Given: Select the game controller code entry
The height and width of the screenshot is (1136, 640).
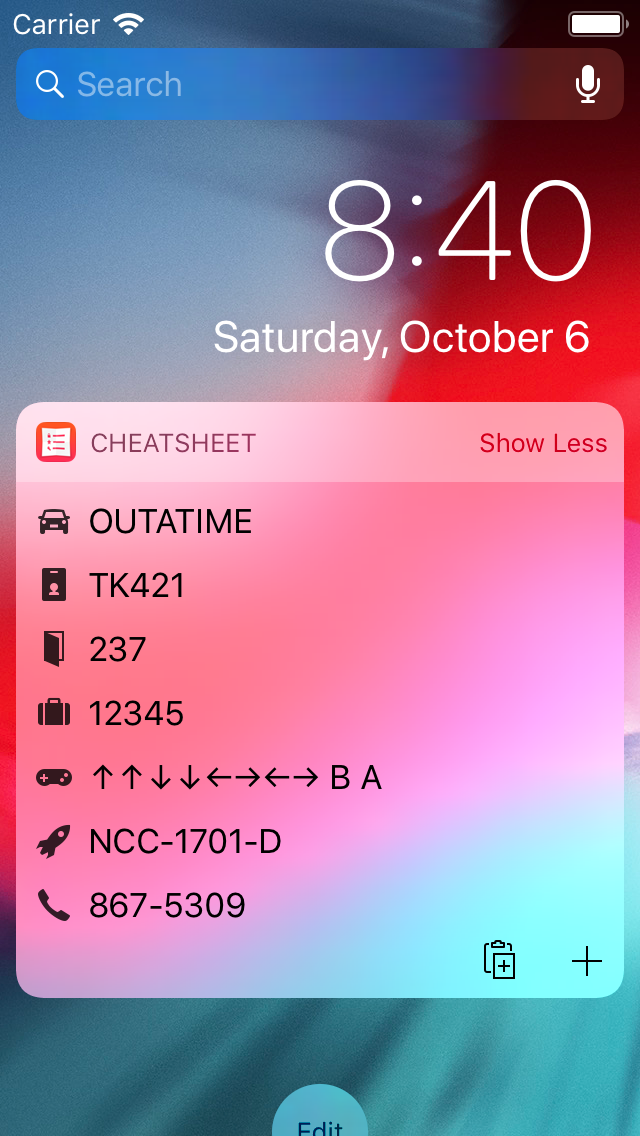Looking at the screenshot, I should 320,778.
